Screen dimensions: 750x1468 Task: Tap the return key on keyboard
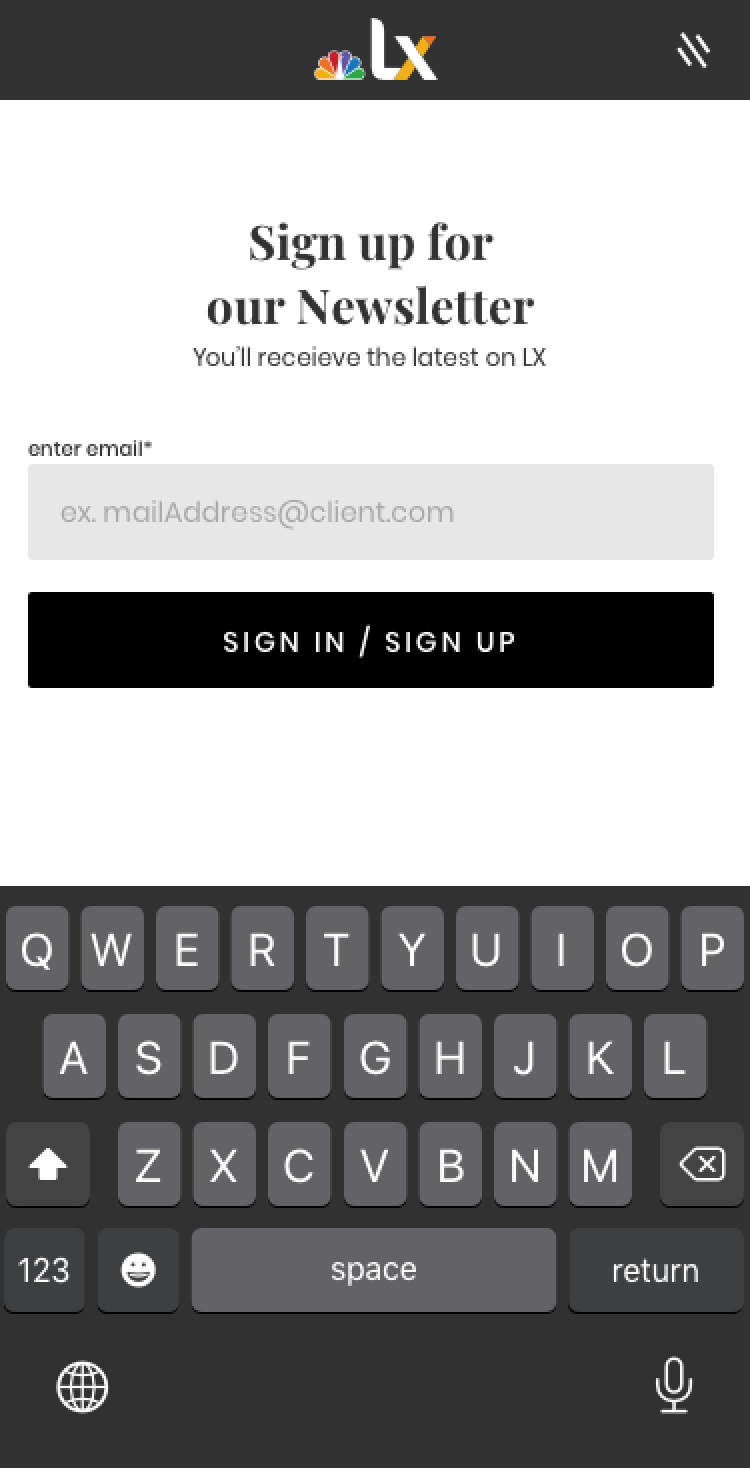pos(655,1270)
